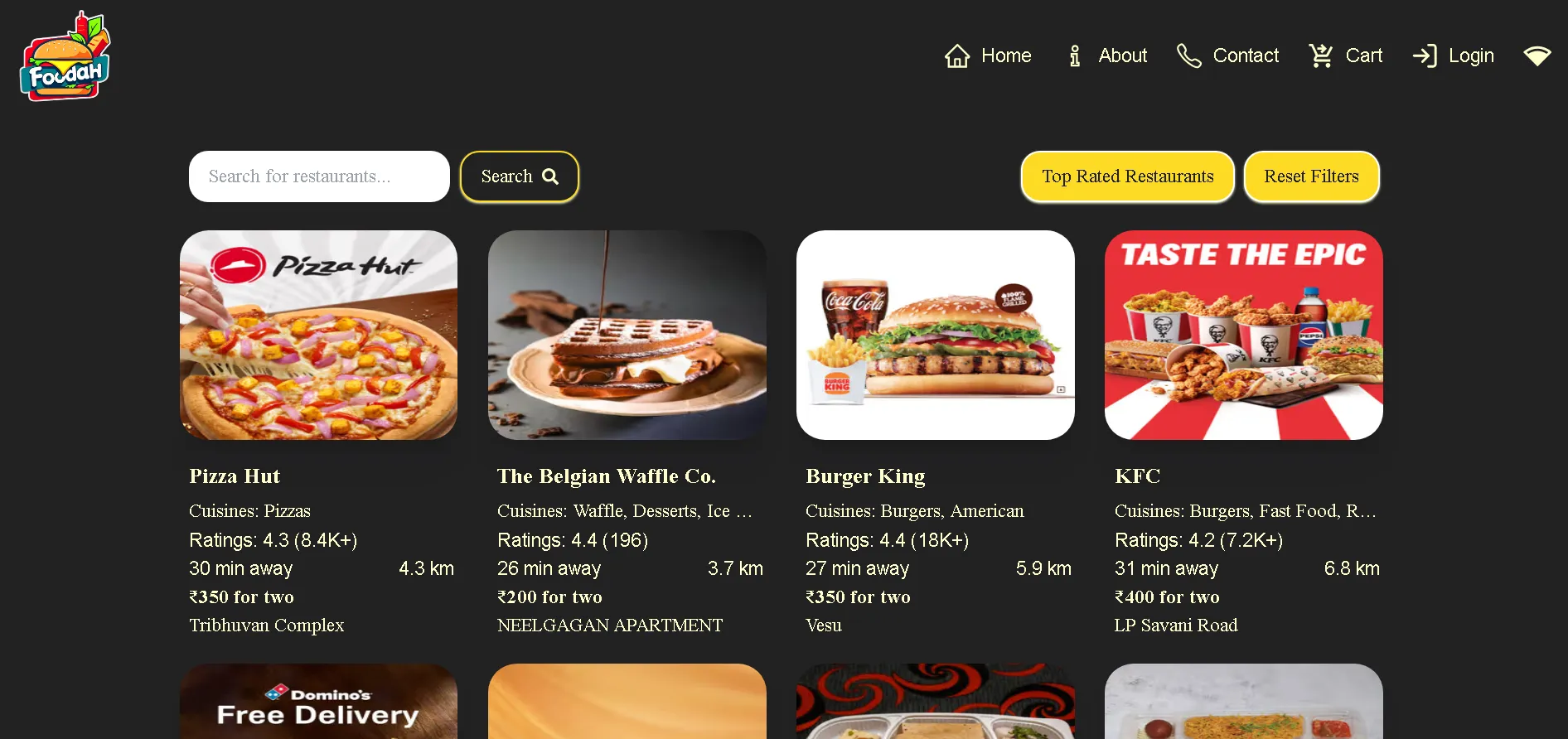The height and width of the screenshot is (739, 1568).
Task: Open the Pizza Hut restaurant card
Action: (318, 336)
